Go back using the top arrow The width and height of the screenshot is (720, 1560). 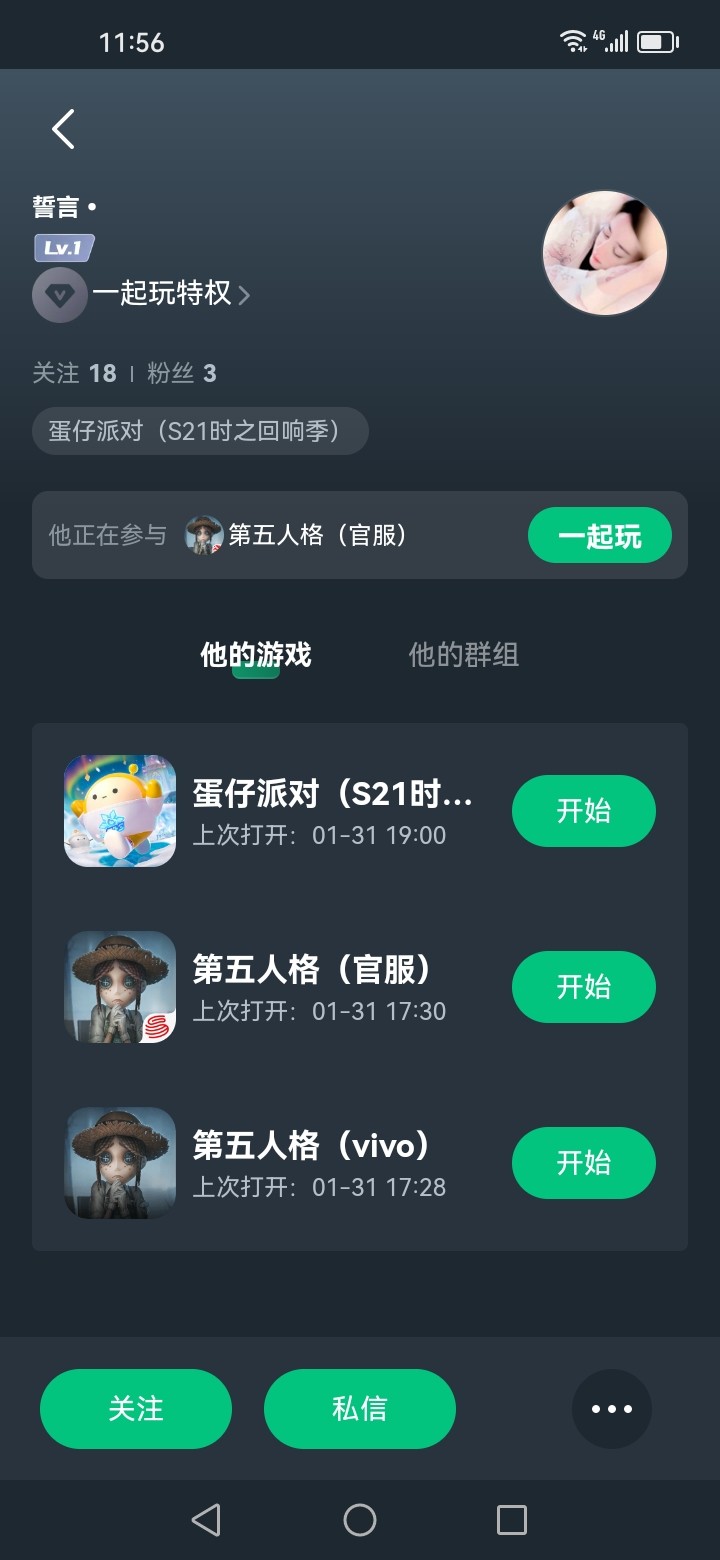coord(64,129)
